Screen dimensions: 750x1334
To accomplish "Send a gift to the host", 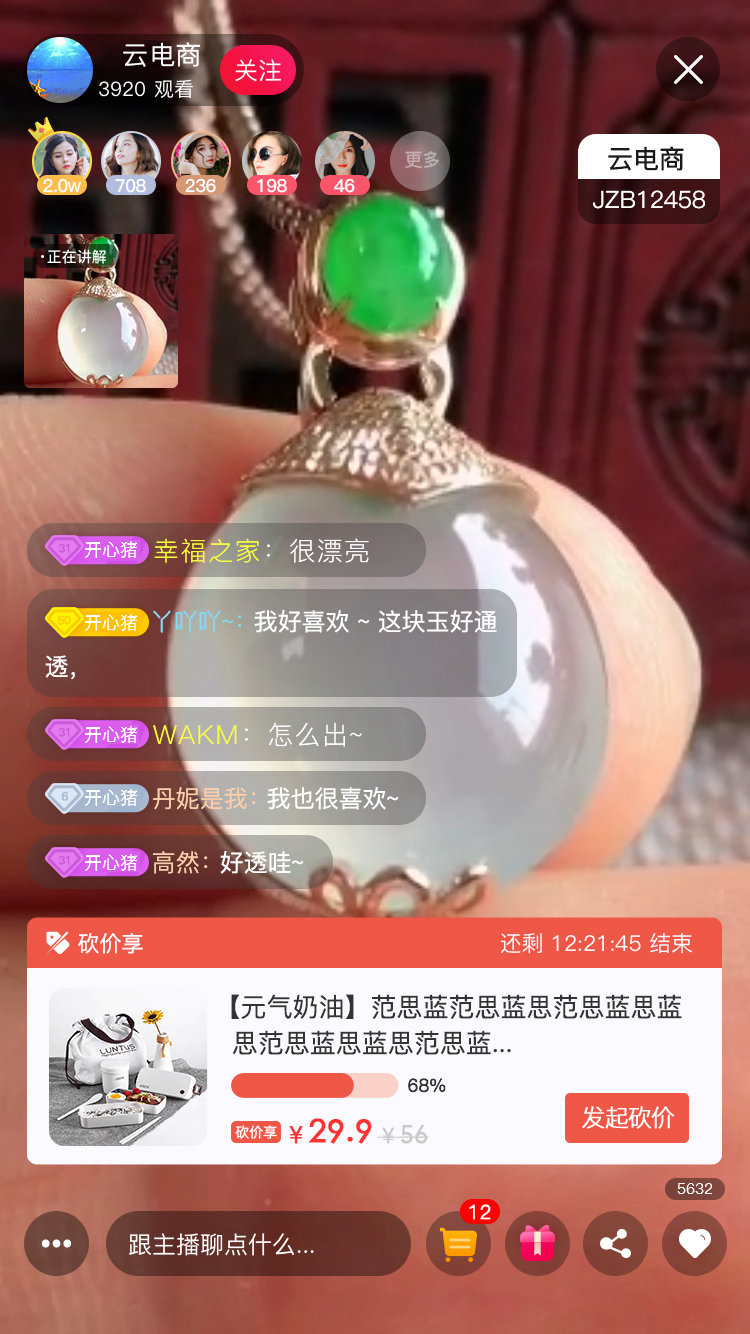I will tap(537, 1244).
